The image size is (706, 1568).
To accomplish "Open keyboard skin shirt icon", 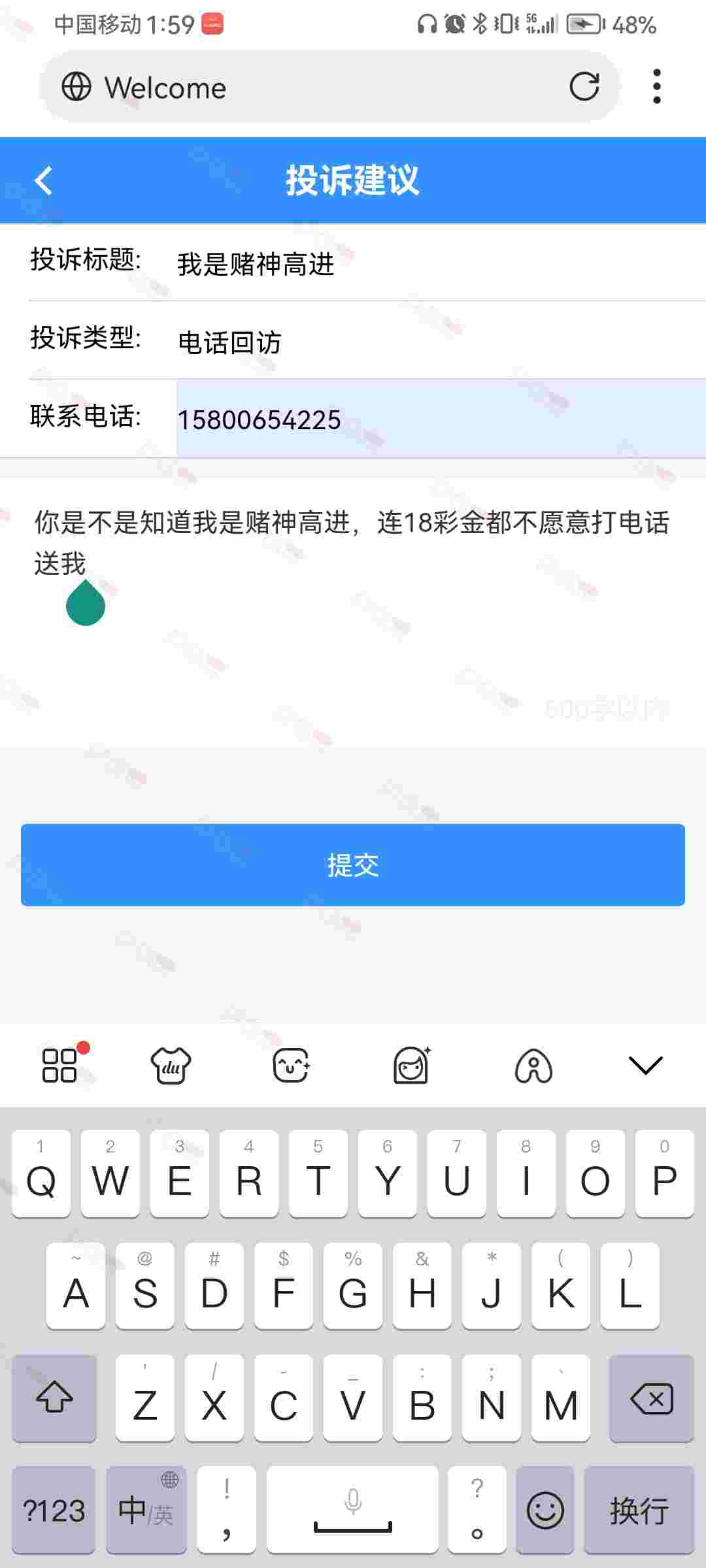I will tap(171, 1066).
